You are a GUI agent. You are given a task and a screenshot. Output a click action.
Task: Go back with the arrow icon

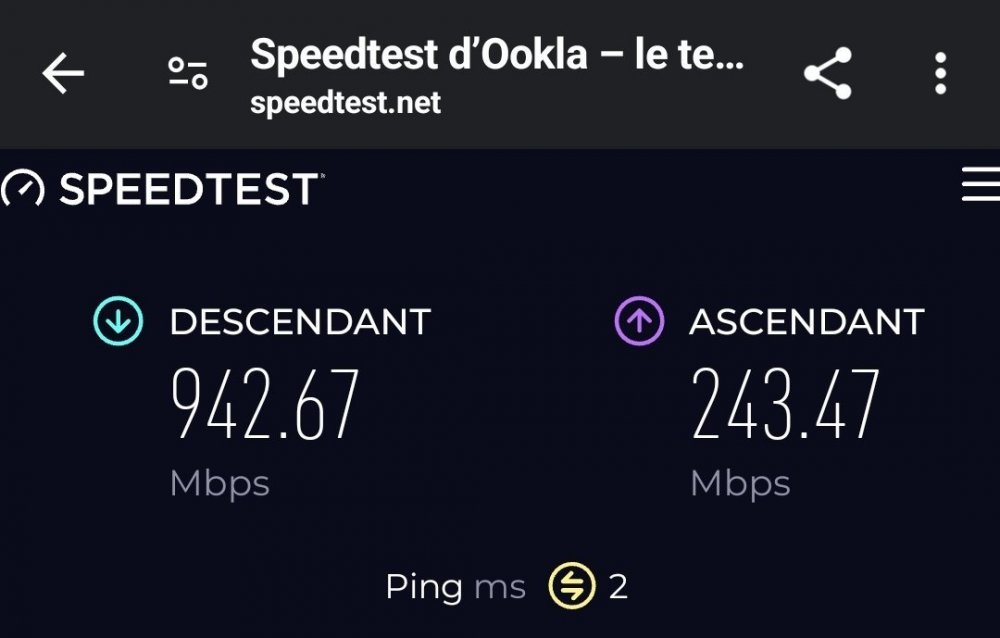tap(63, 74)
